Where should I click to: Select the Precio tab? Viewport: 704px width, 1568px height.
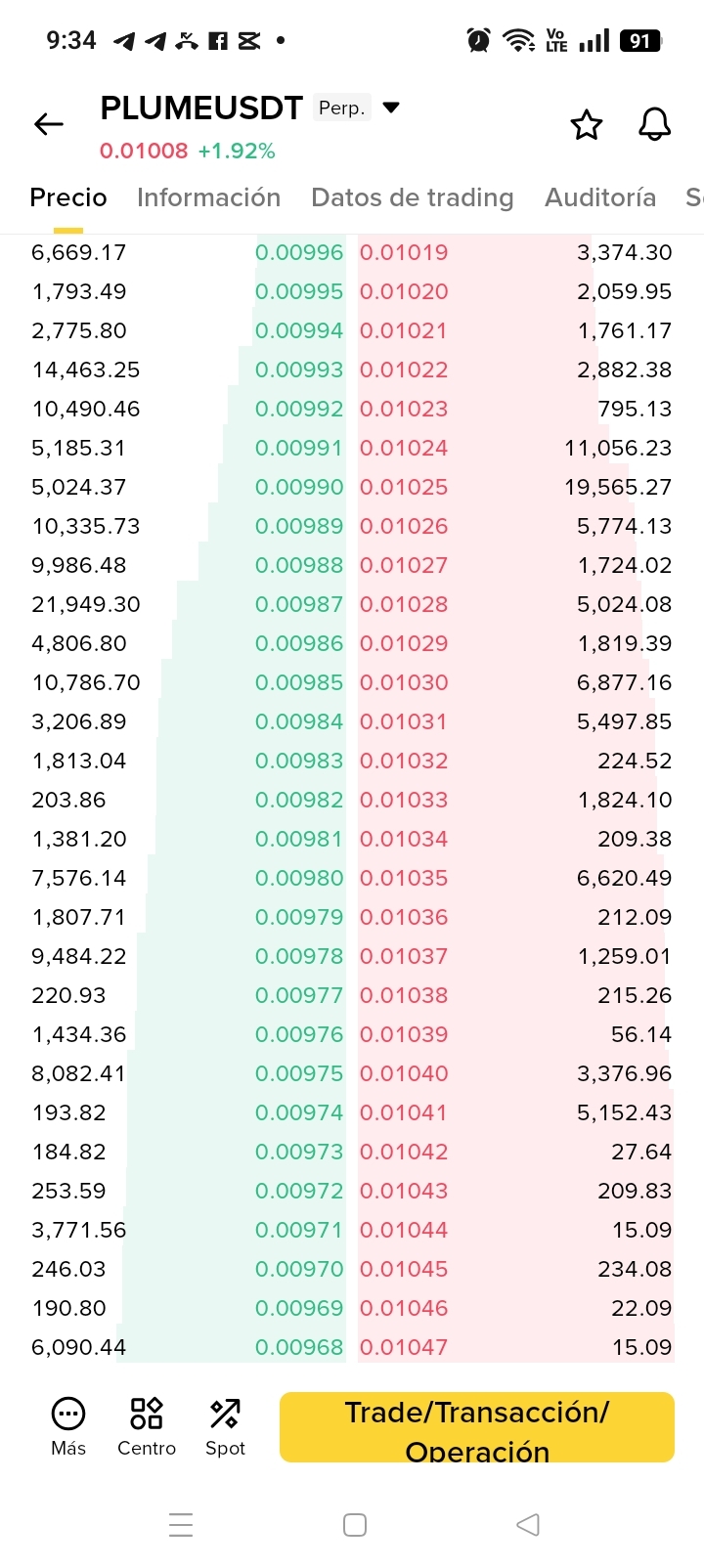pyautogui.click(x=68, y=197)
